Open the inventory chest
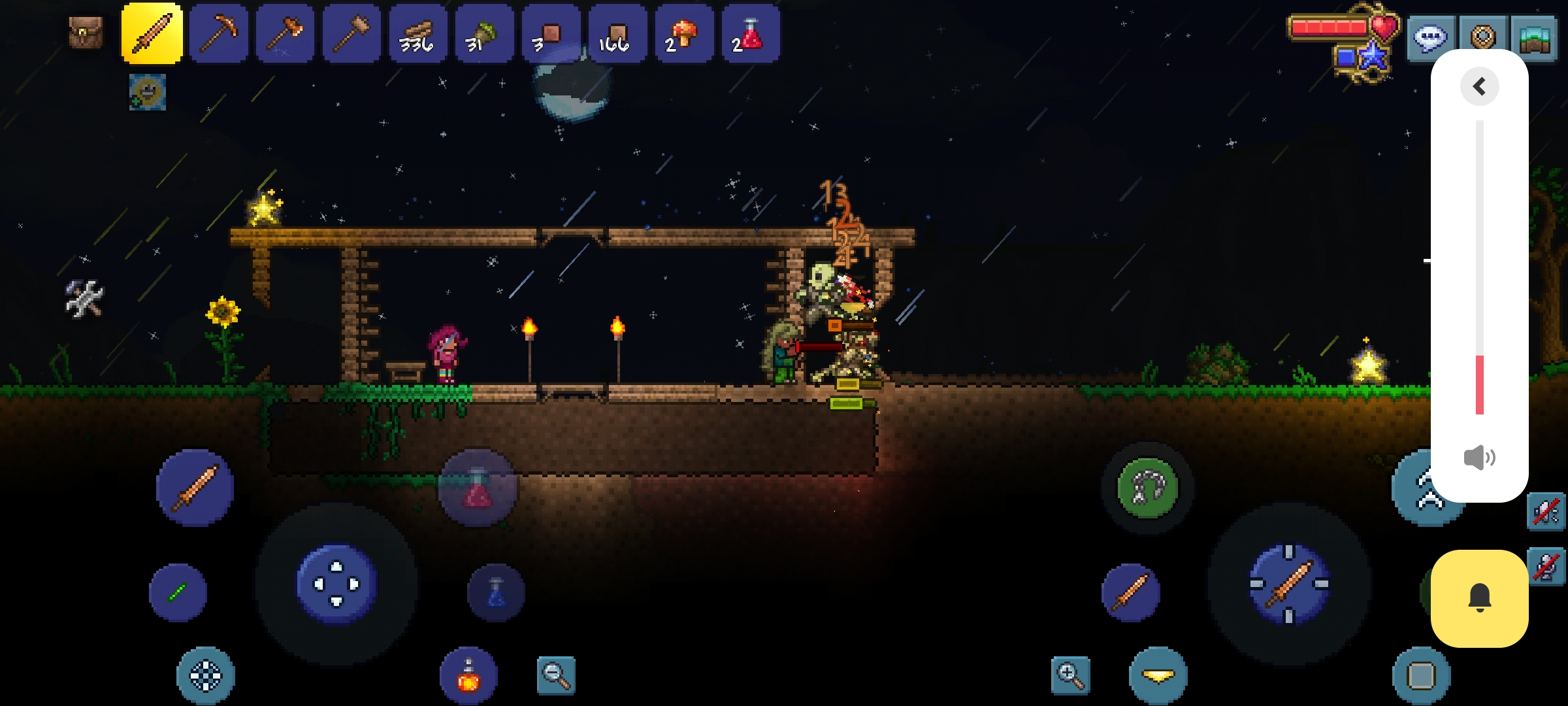The image size is (1568, 706). 86,33
